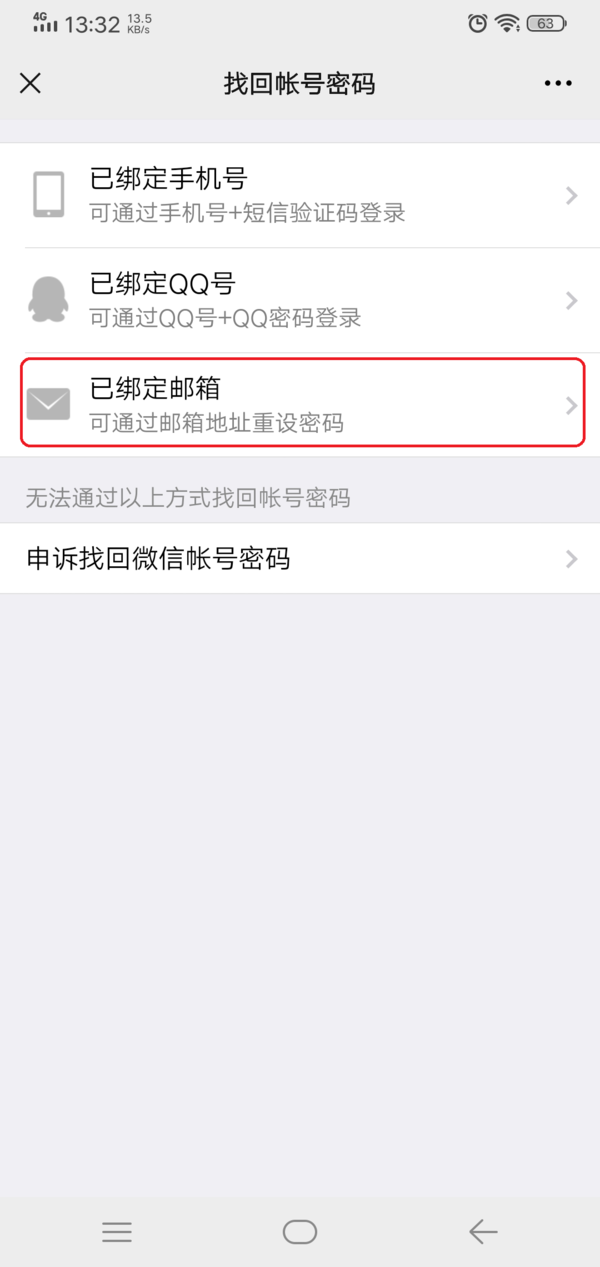Tap the system back arrow

point(483,1232)
